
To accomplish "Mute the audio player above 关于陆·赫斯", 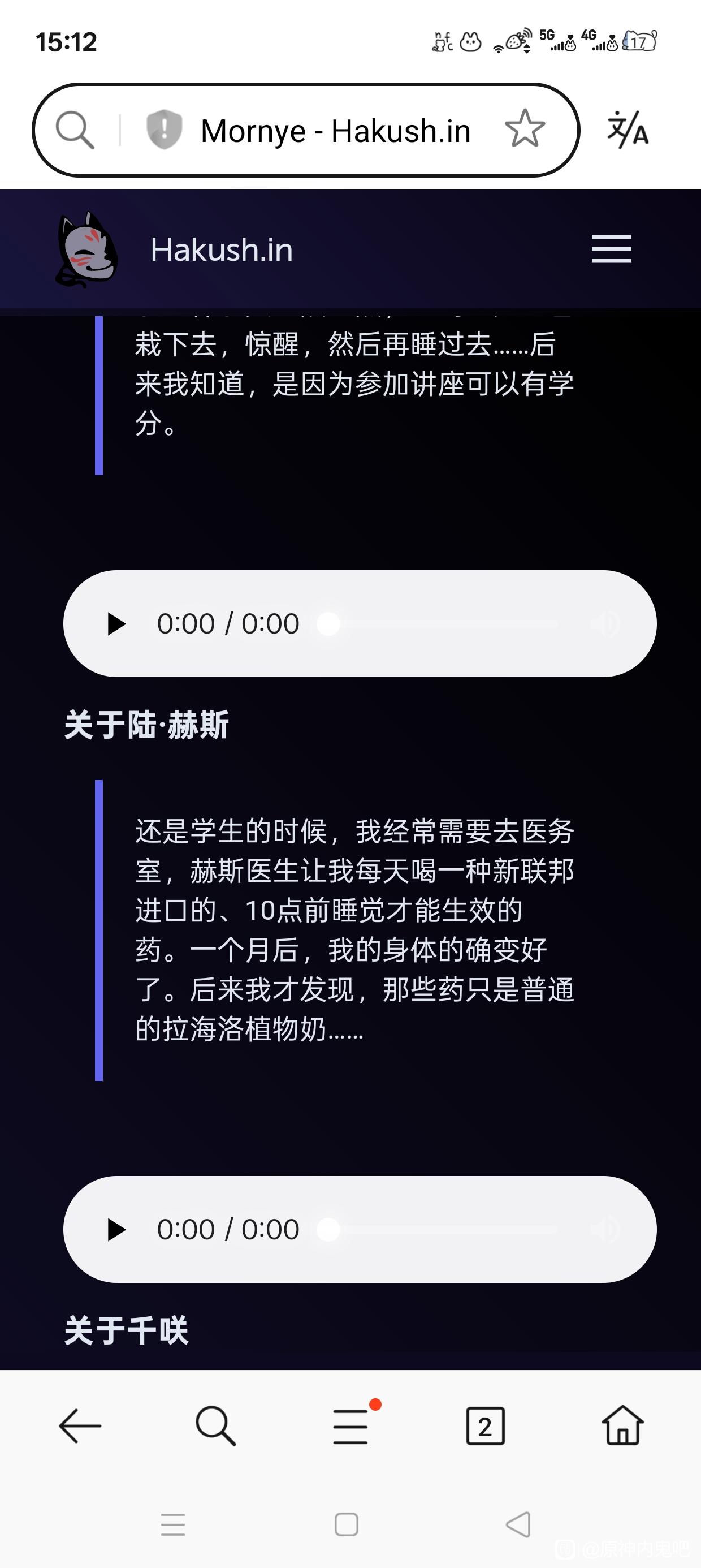I will pos(605,624).
